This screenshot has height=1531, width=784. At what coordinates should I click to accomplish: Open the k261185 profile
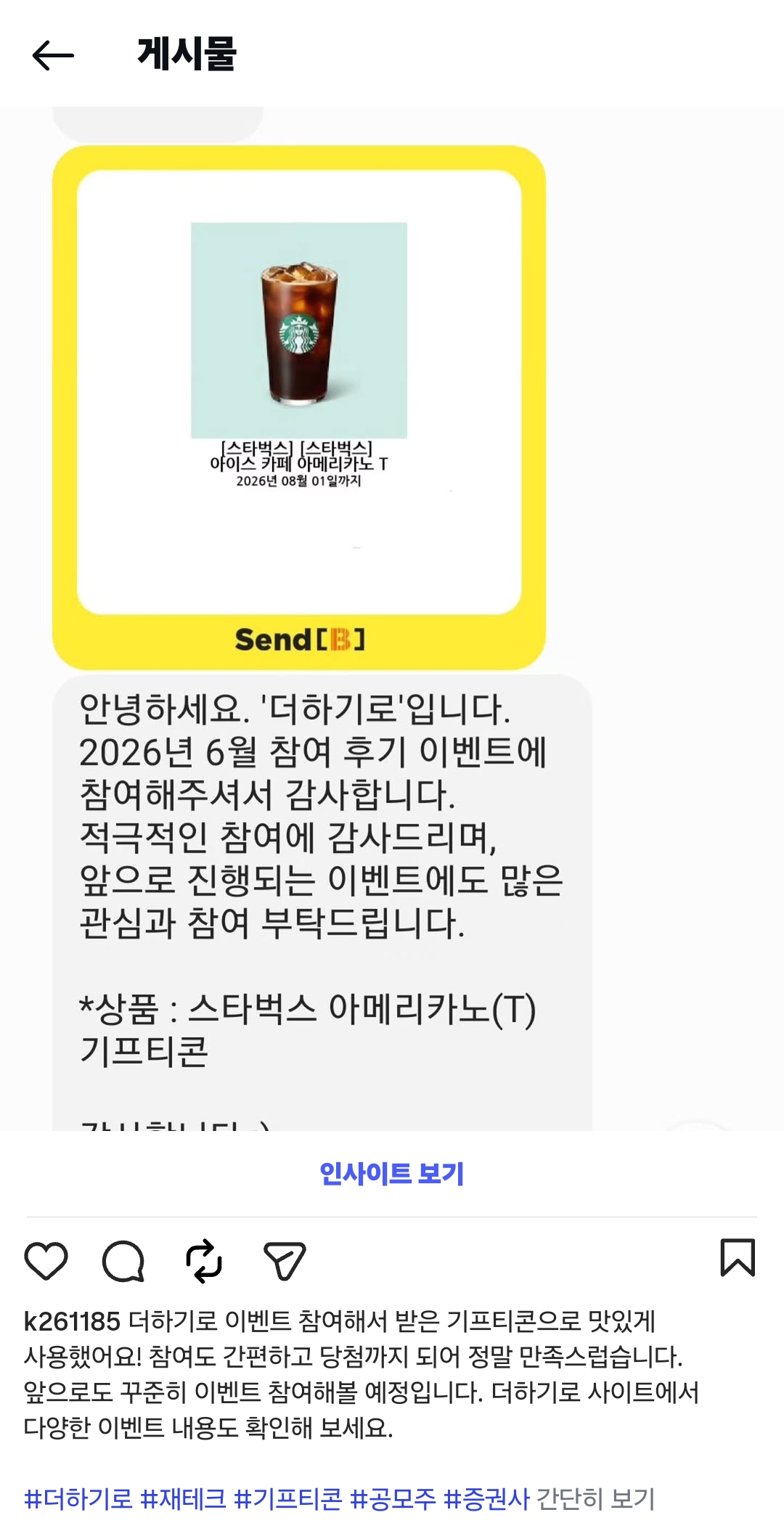click(72, 1321)
